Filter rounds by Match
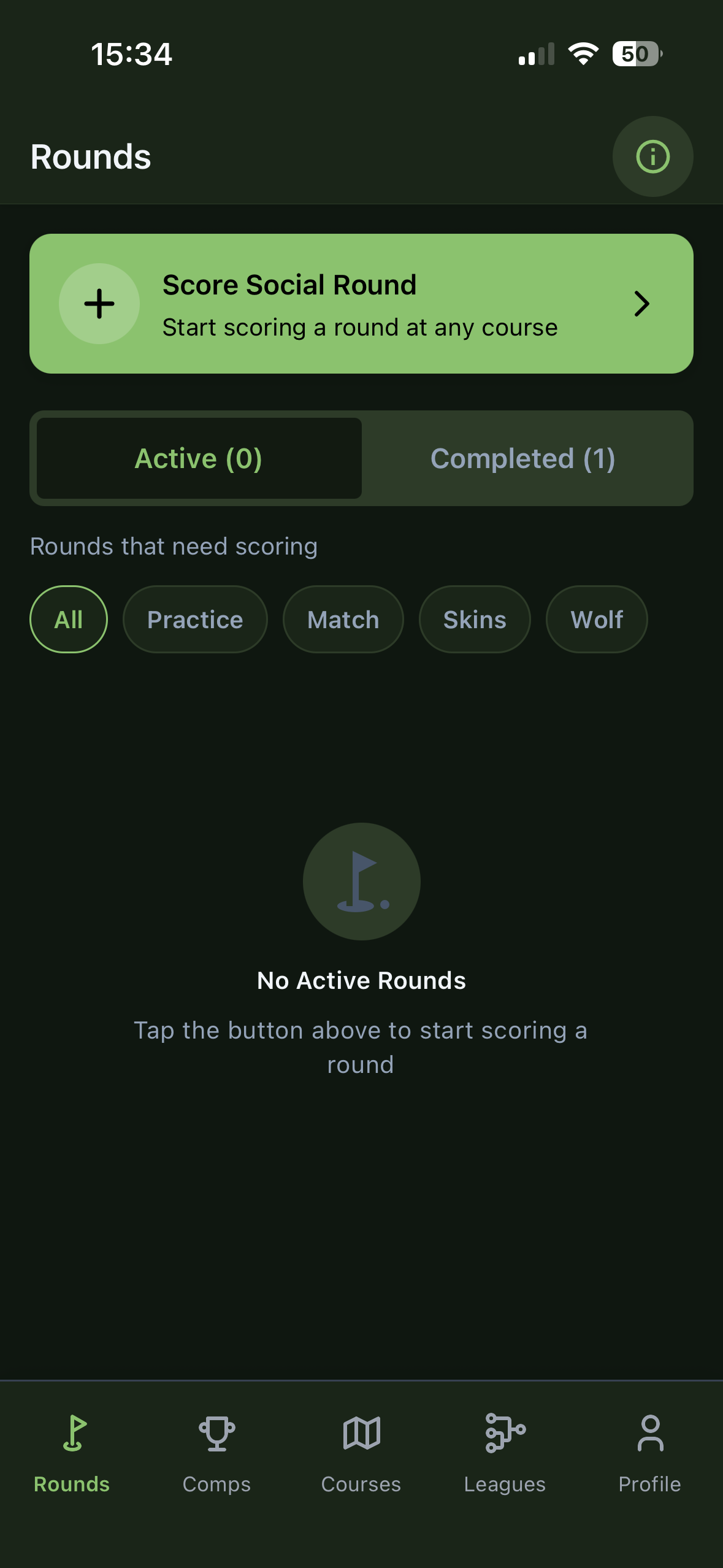The width and height of the screenshot is (723, 1568). [343, 620]
